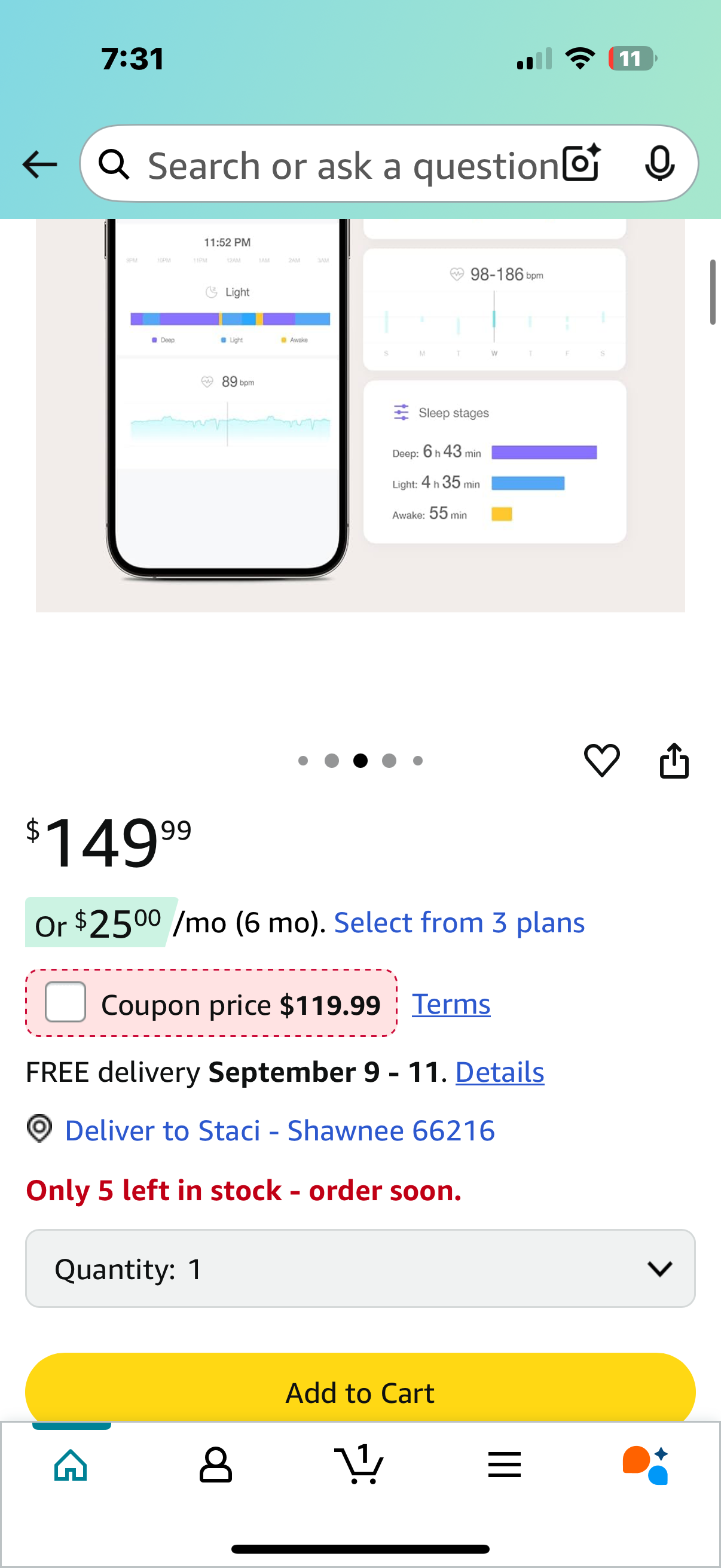The width and height of the screenshot is (721, 1568).
Task: Open the product image in full view
Action: (x=360, y=414)
